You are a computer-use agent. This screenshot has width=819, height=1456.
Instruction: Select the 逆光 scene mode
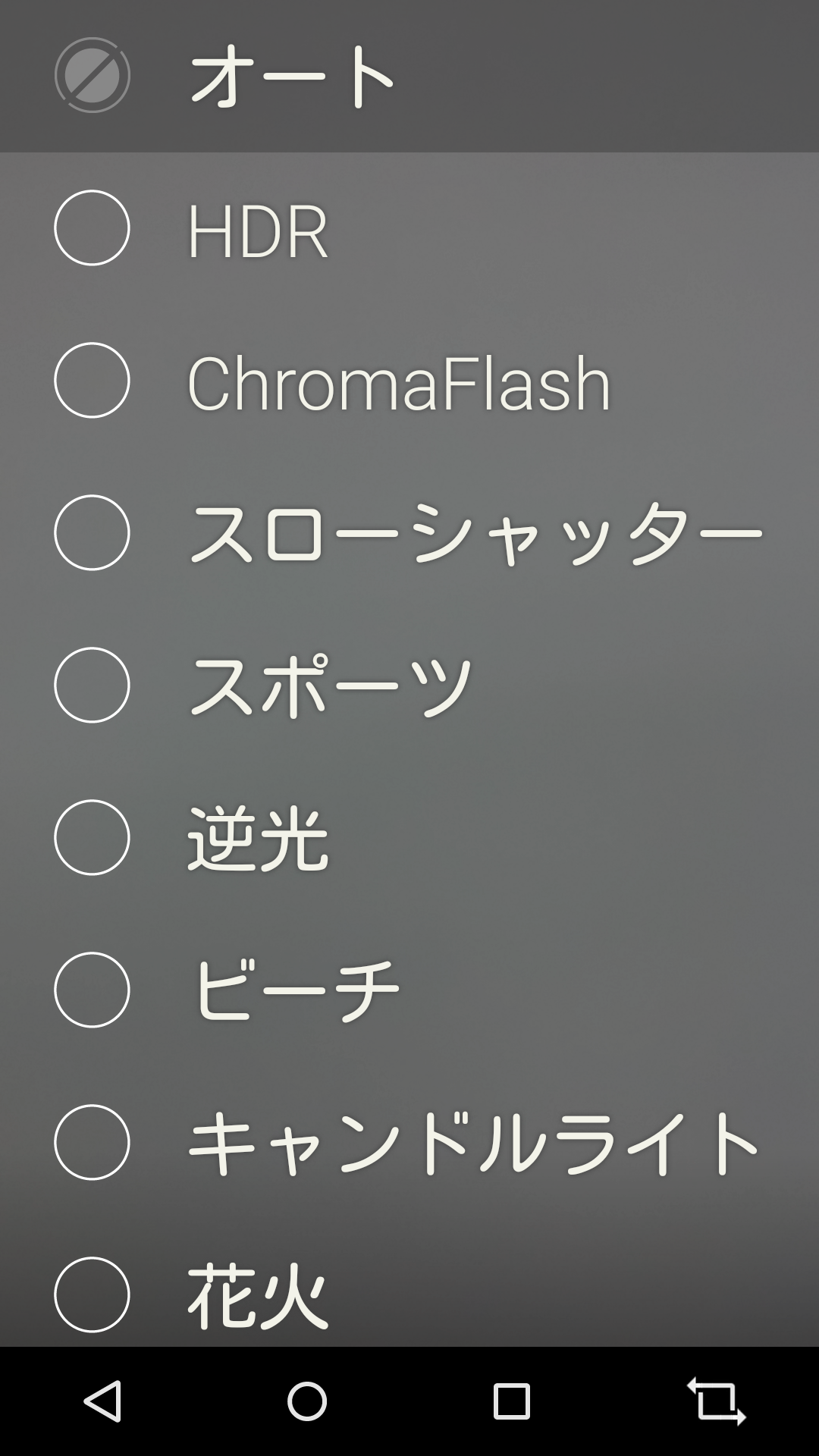[x=409, y=838]
